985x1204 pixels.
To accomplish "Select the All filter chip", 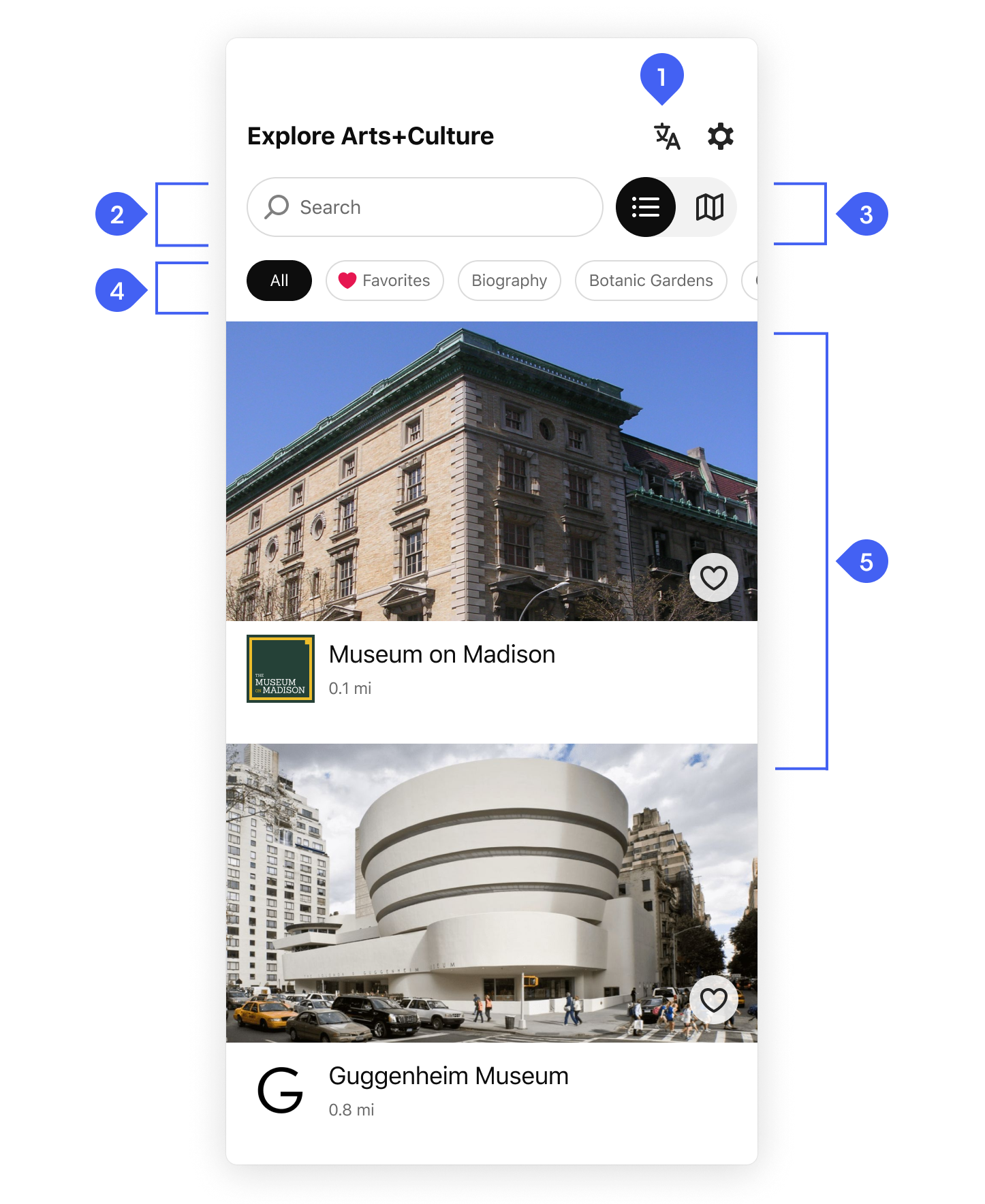I will click(279, 281).
